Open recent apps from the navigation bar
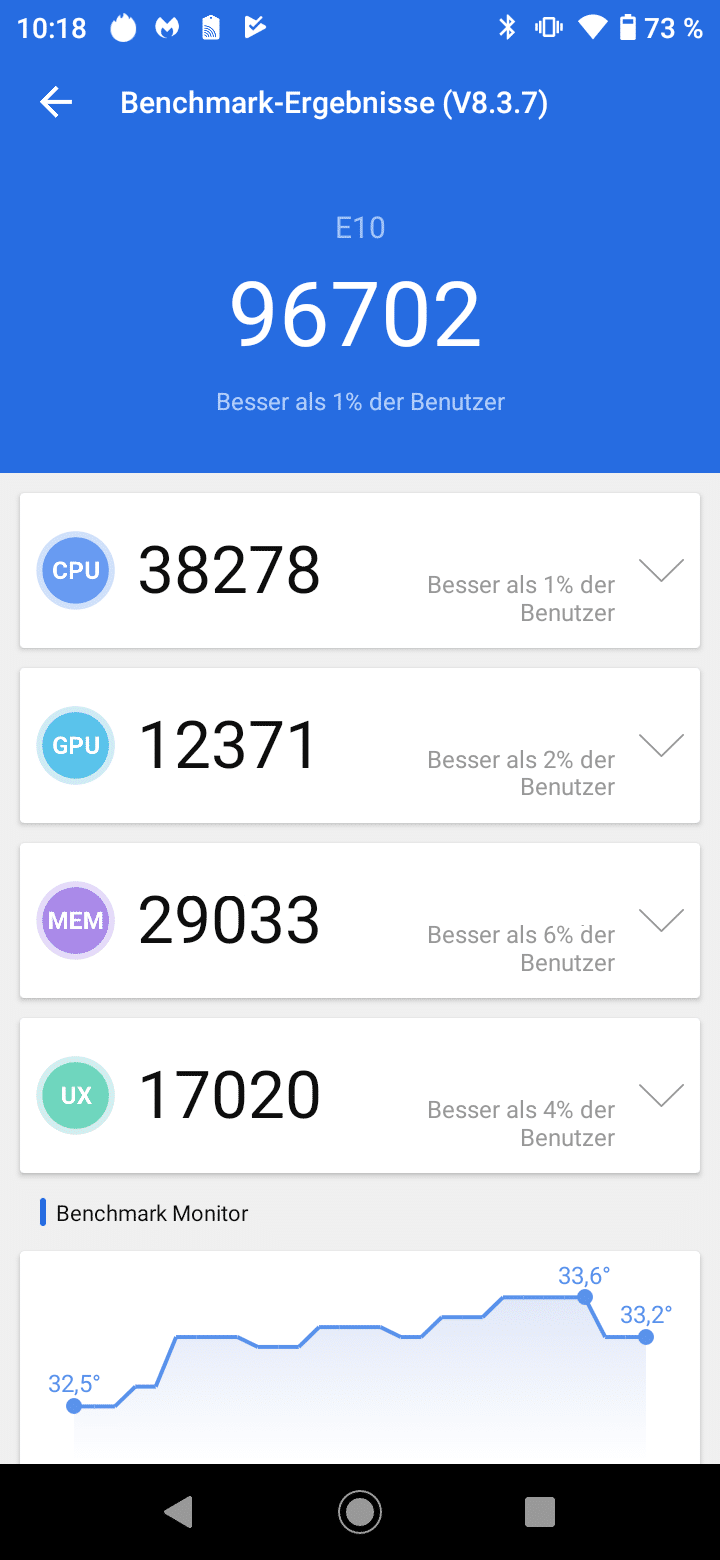Image resolution: width=720 pixels, height=1560 pixels. point(540,1511)
